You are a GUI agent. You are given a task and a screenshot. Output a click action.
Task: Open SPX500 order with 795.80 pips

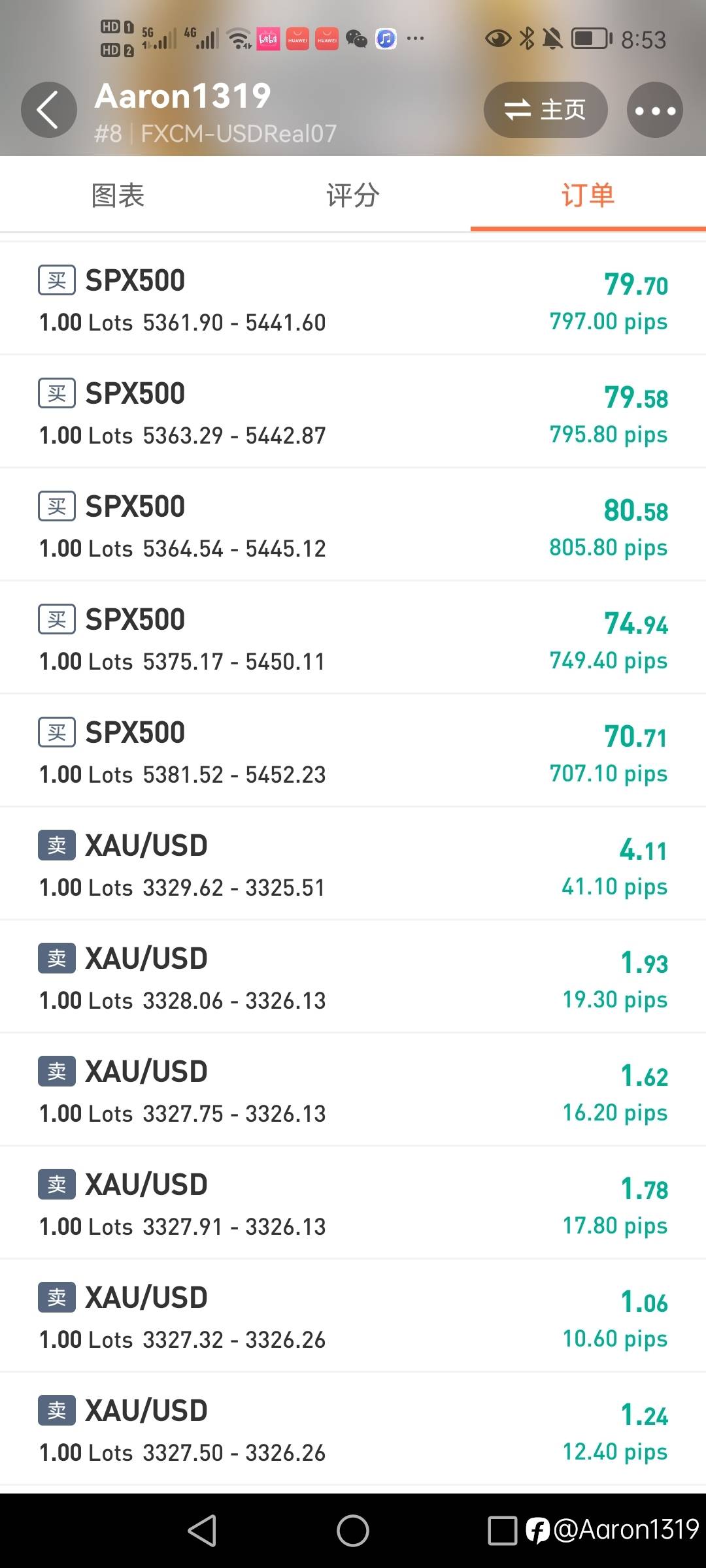353,412
